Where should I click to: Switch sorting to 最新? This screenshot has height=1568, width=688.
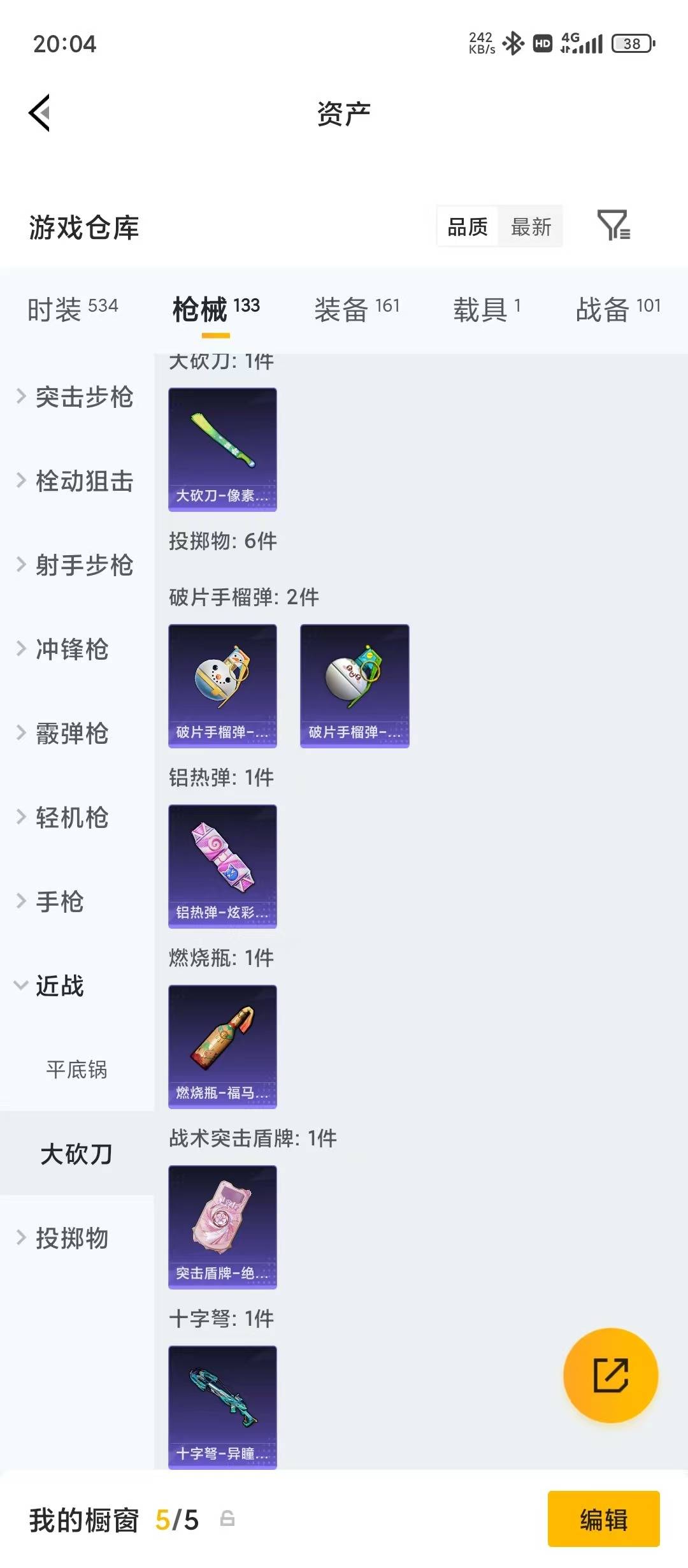click(x=531, y=227)
